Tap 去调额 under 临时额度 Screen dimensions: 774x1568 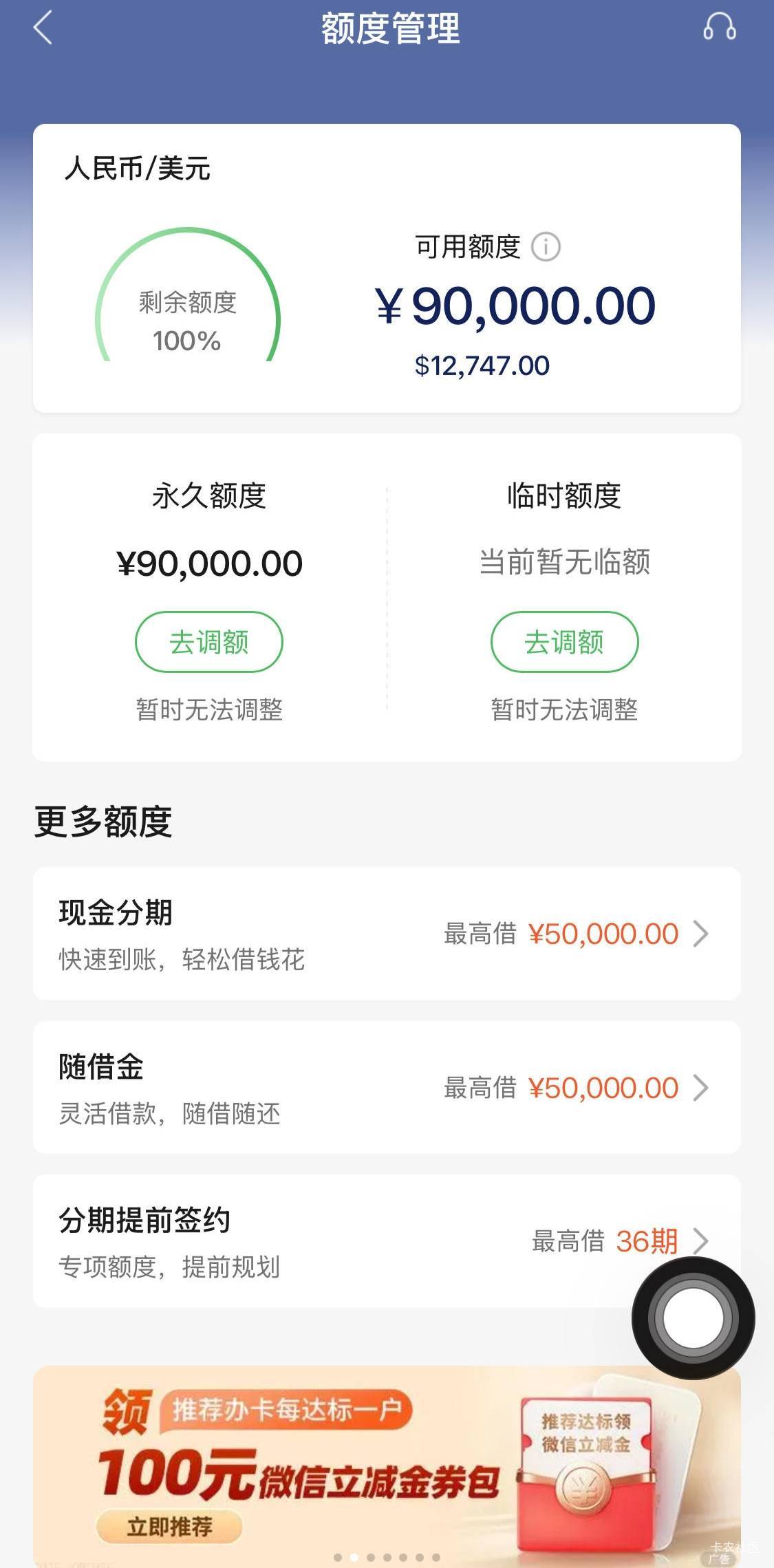click(564, 642)
